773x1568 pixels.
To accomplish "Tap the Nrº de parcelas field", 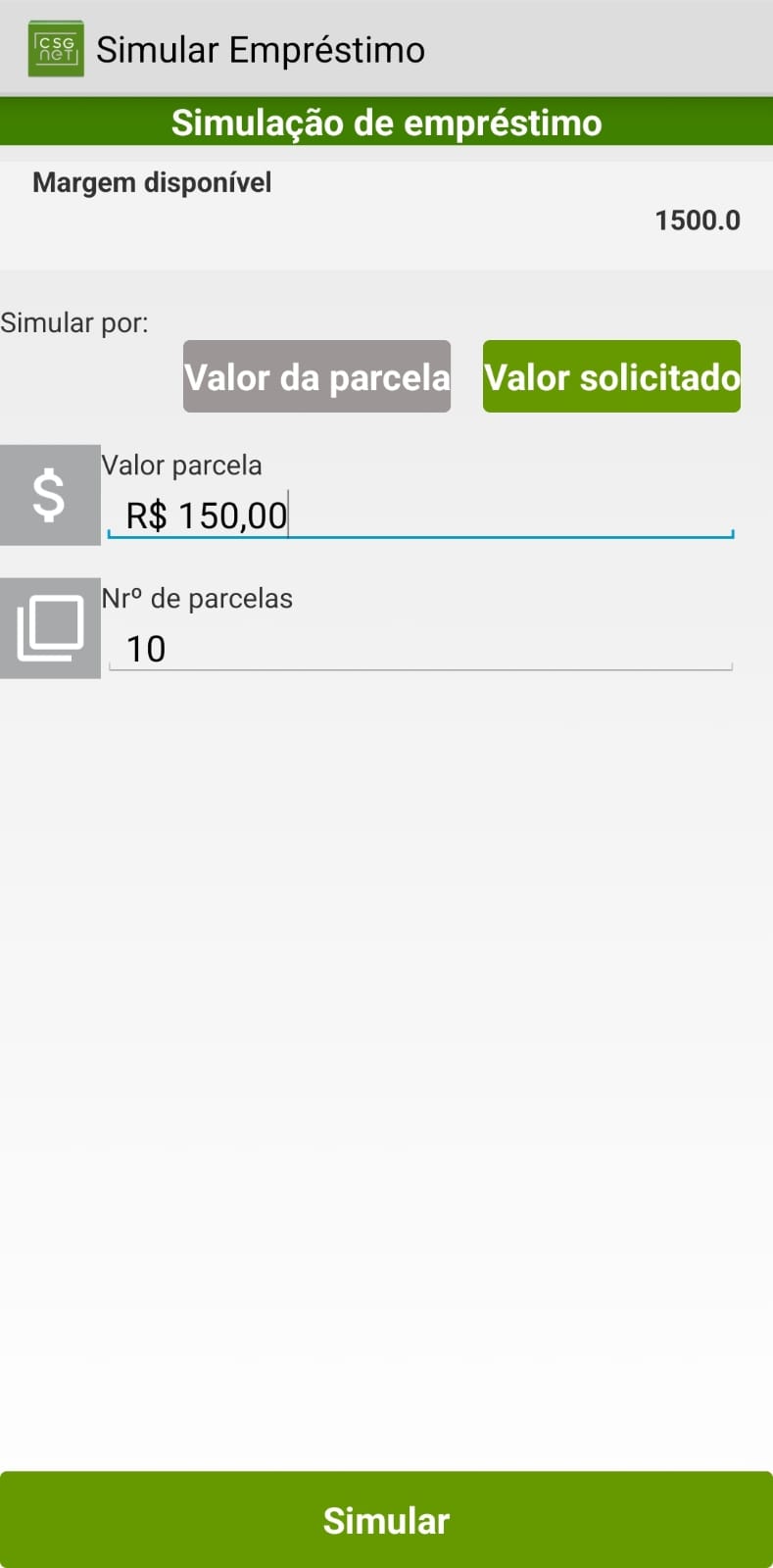I will (419, 648).
